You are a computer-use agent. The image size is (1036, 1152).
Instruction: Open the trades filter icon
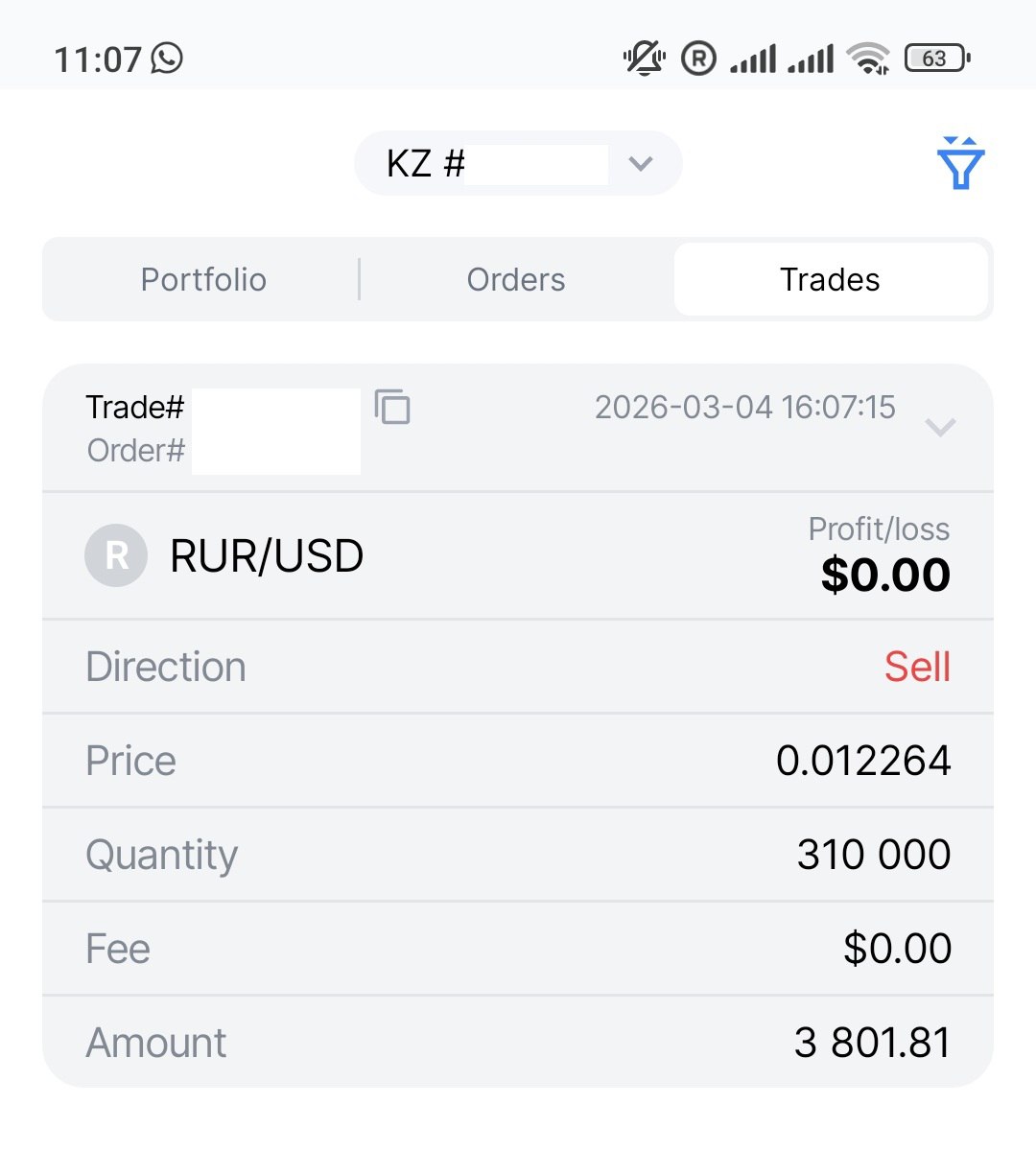[x=960, y=164]
